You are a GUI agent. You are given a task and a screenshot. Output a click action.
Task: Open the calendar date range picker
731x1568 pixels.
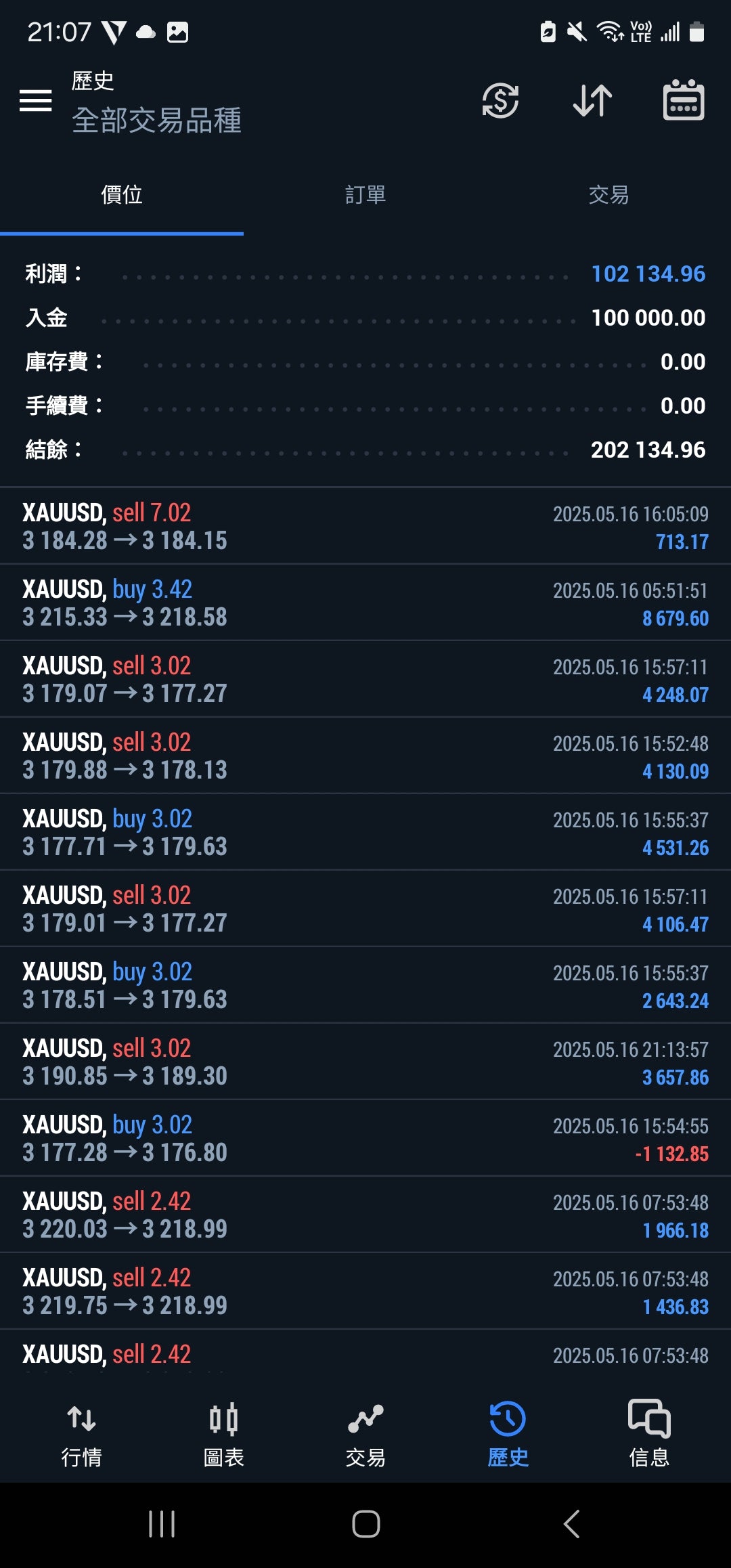(683, 100)
